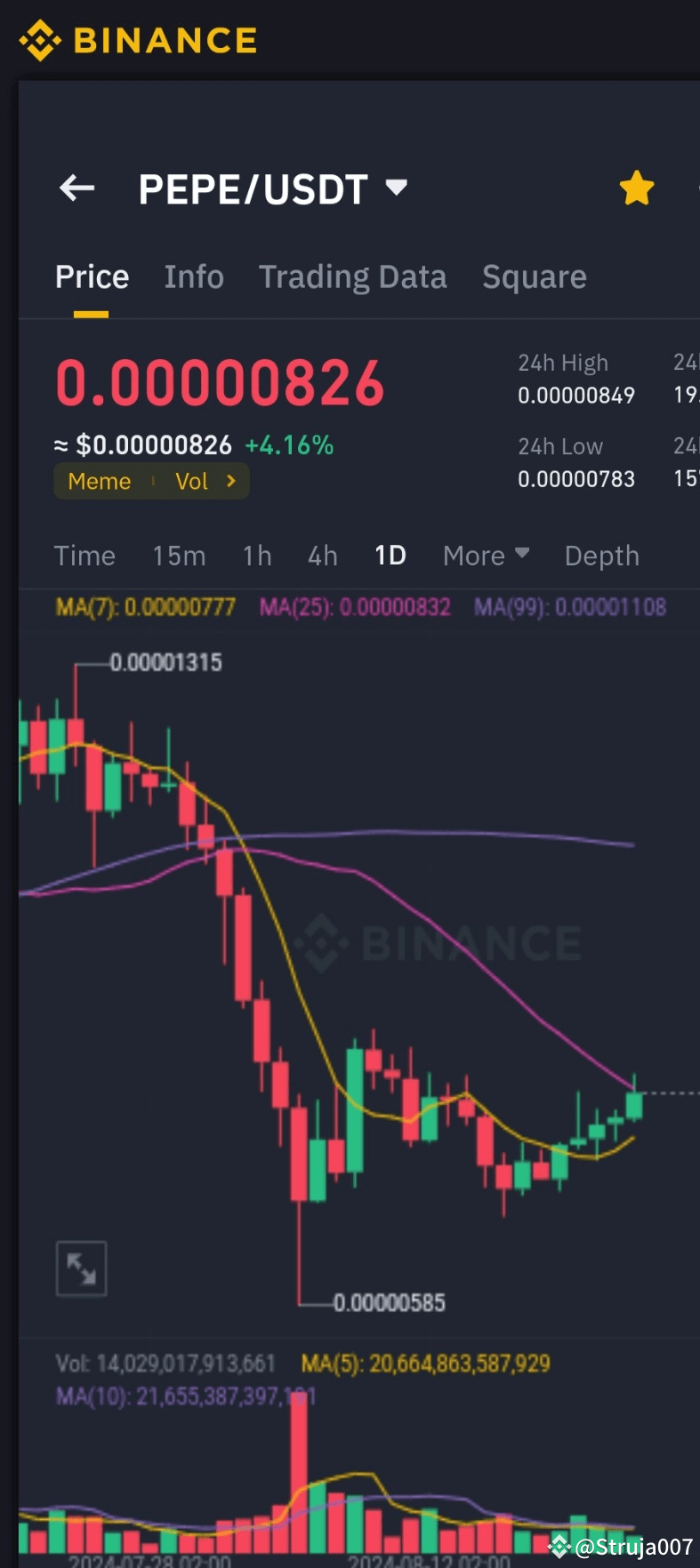Enable the 4h candlestick interval

click(x=322, y=555)
